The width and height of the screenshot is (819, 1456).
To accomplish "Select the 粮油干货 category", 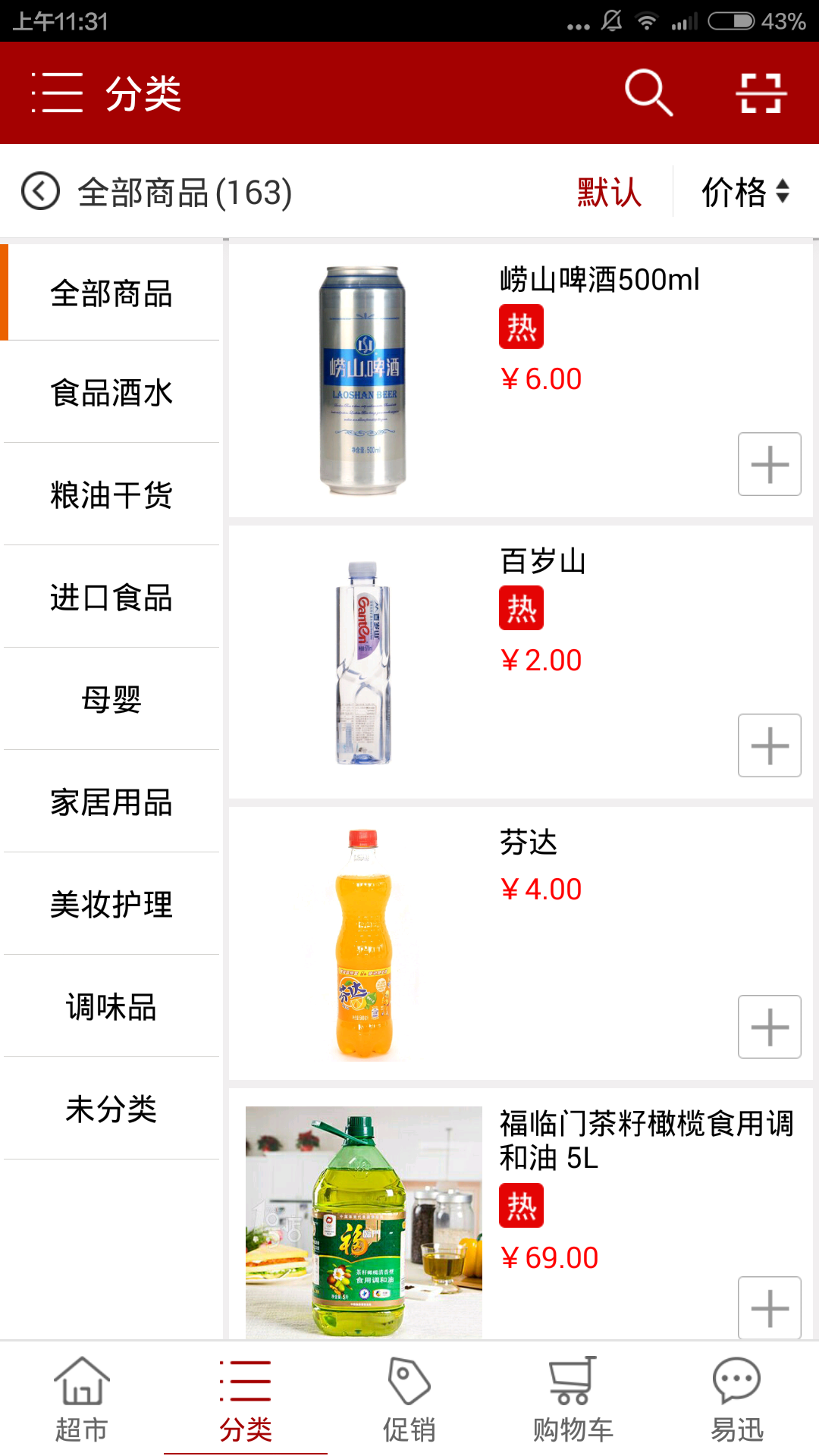I will coord(111,495).
